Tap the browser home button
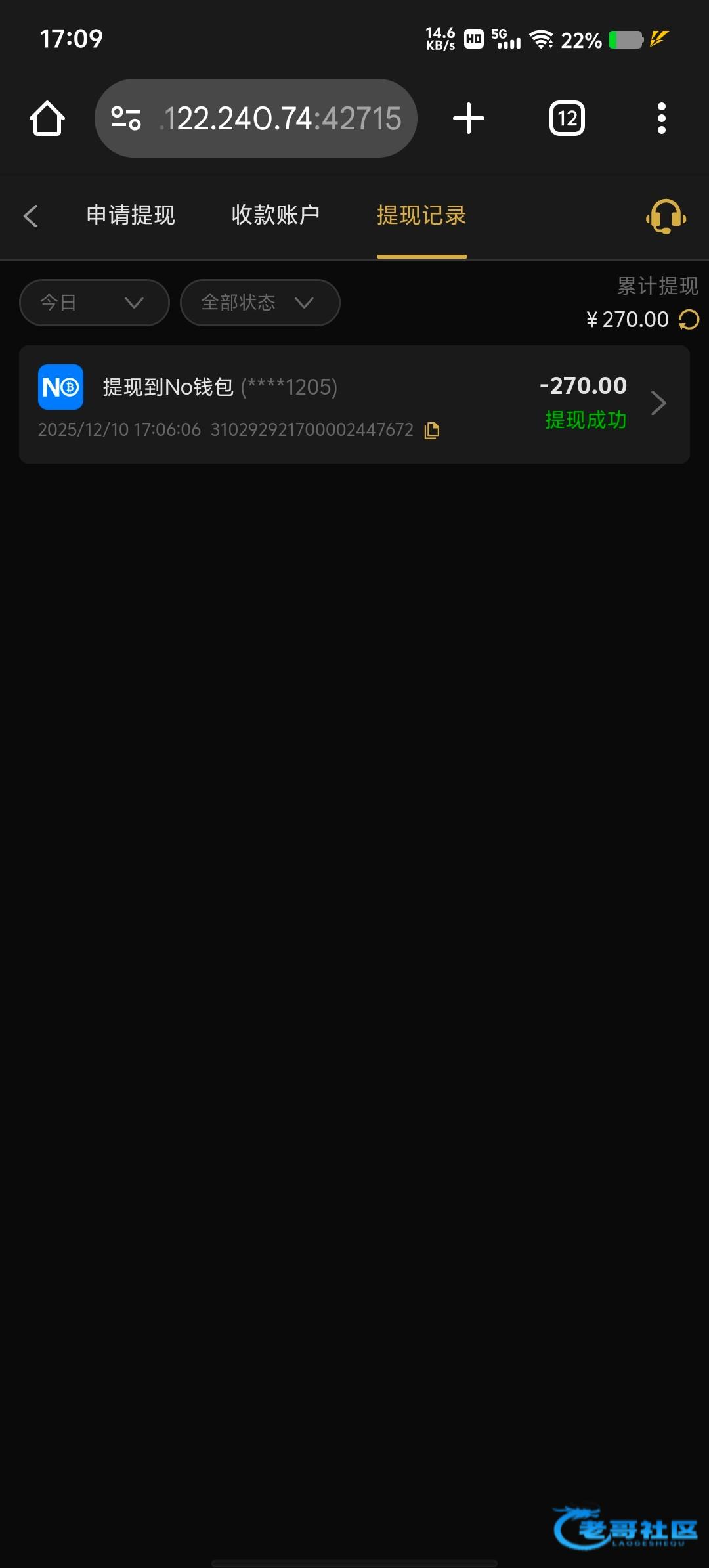Image resolution: width=709 pixels, height=1568 pixels. pos(47,119)
